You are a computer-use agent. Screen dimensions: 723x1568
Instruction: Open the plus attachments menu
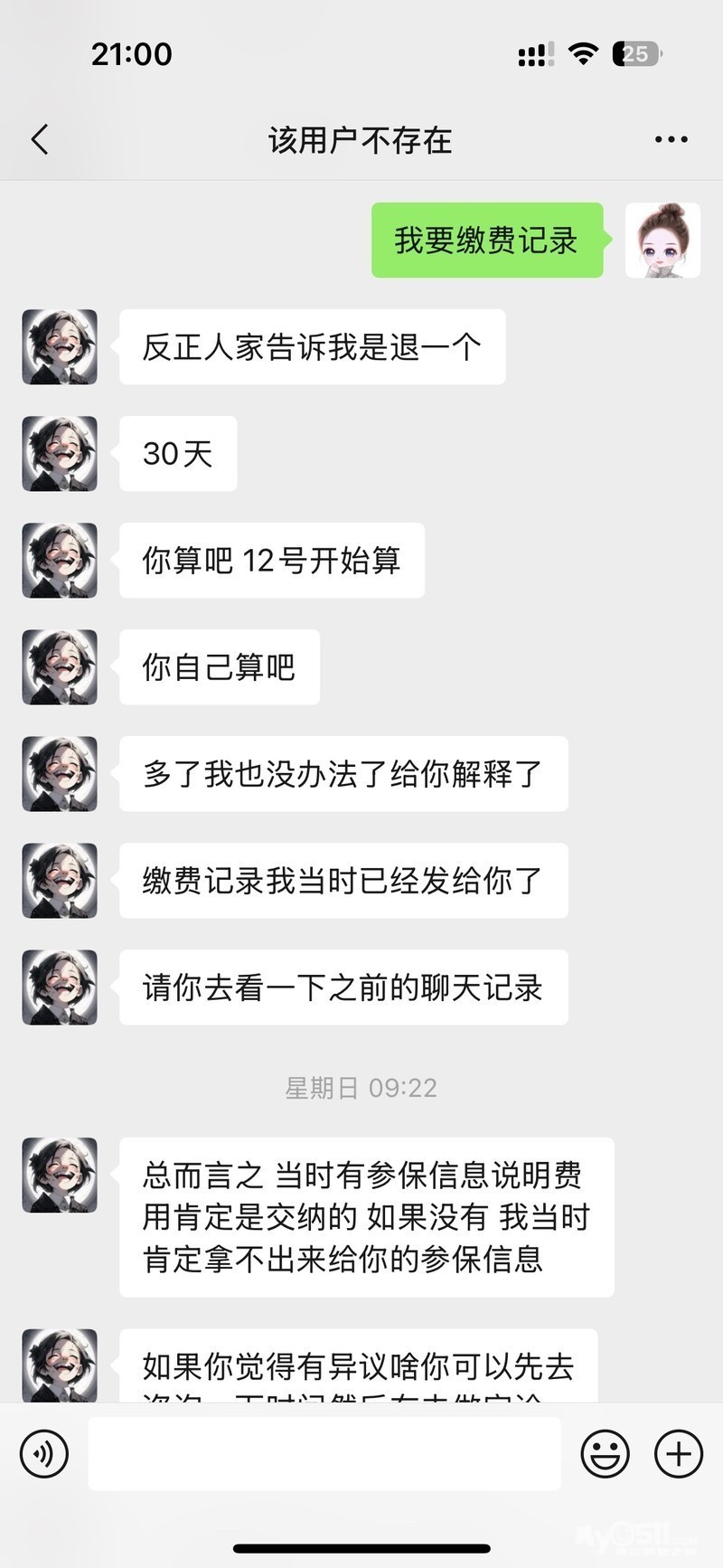click(679, 1453)
